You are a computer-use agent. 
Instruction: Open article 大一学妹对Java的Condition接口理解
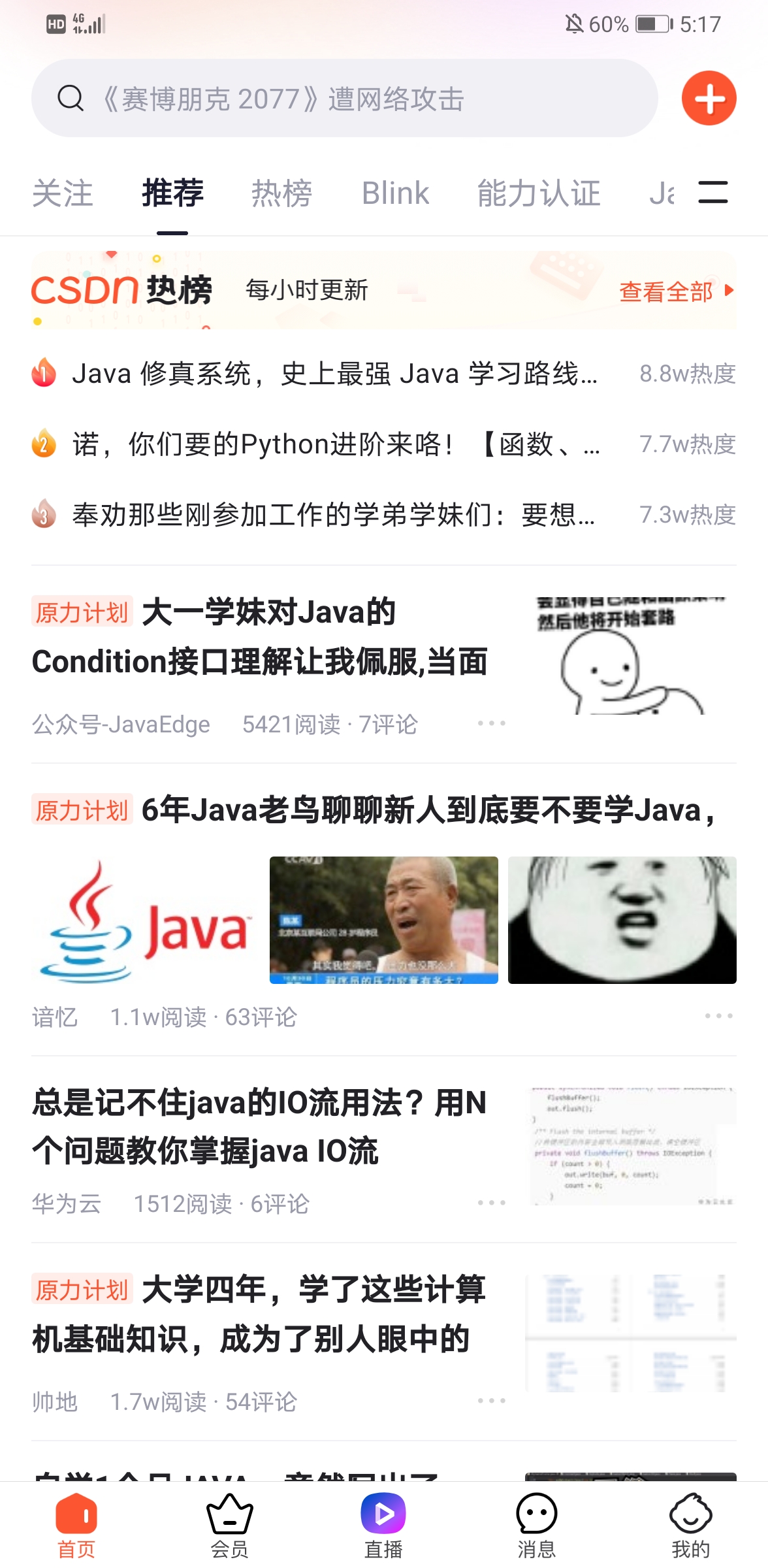click(x=261, y=638)
